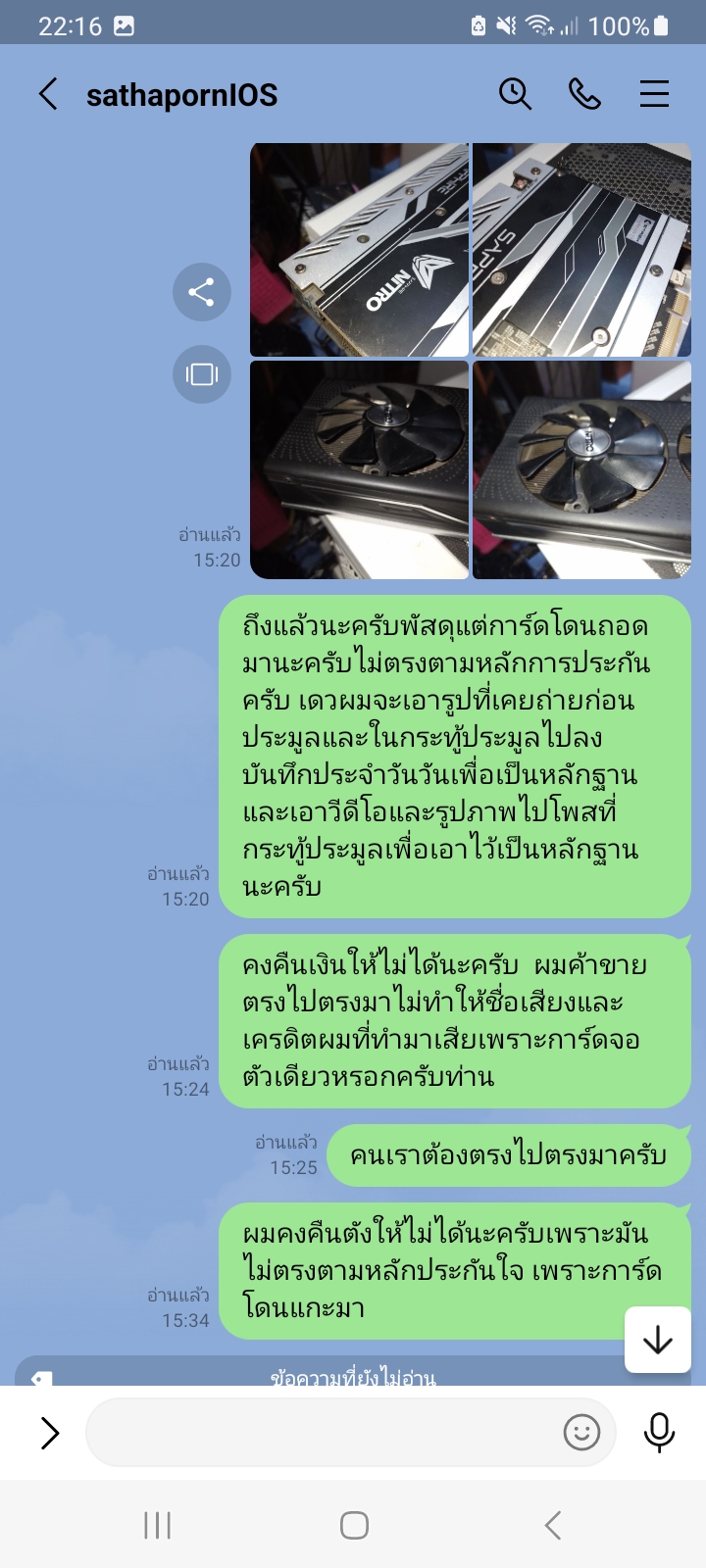Share the sent photos
Image resolution: width=706 pixels, height=1568 pixels.
201,292
